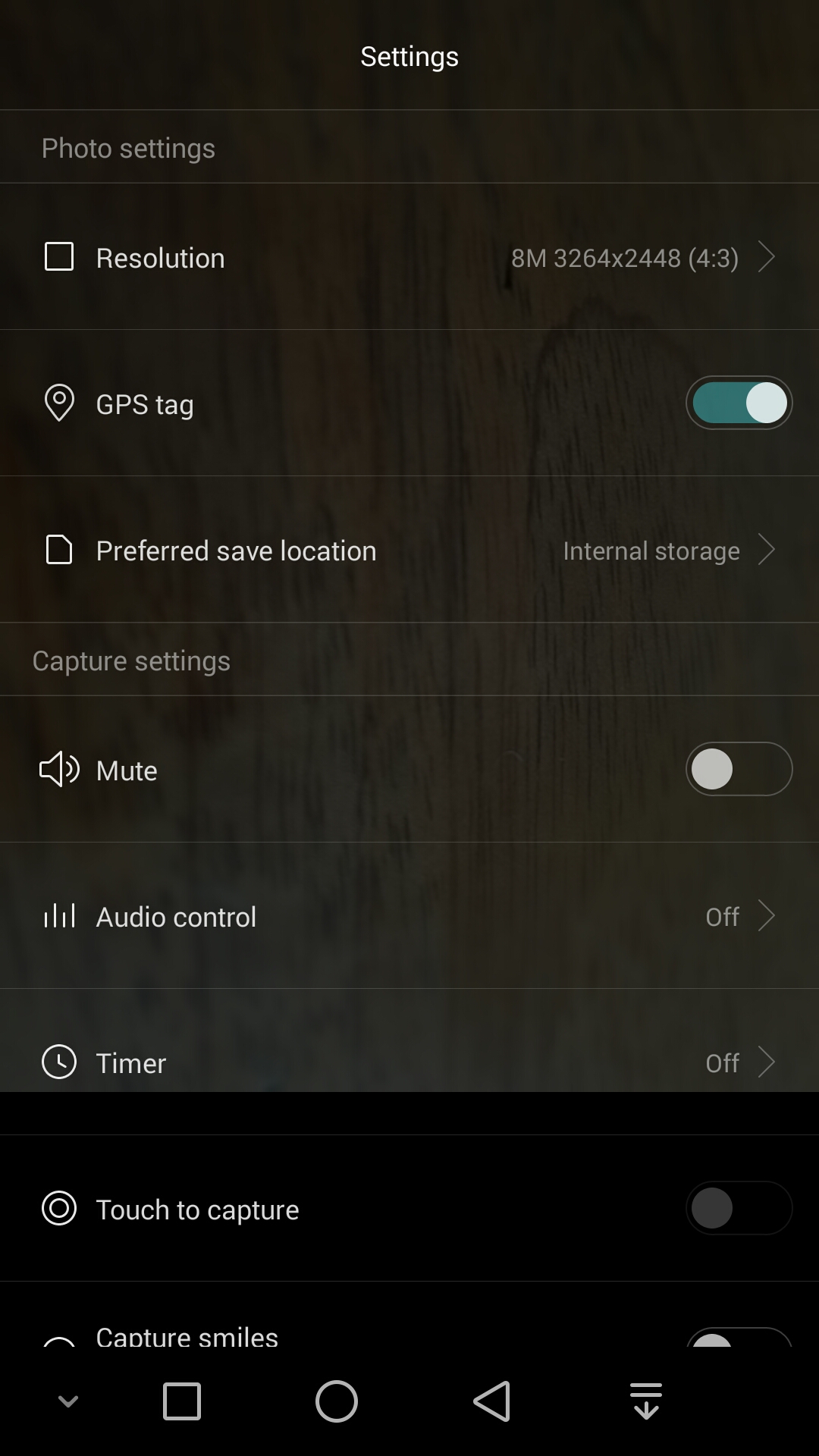Go back with the navigation bar
The image size is (819, 1456).
(491, 1401)
